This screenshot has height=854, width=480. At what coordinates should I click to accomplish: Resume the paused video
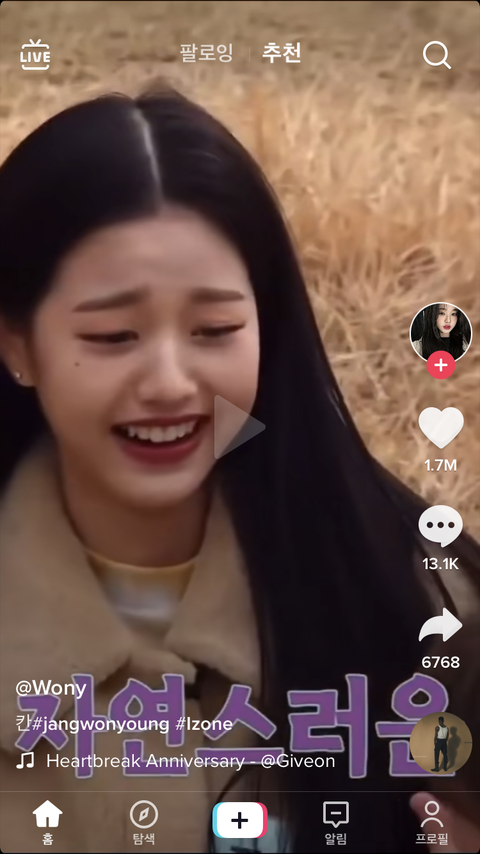click(x=239, y=427)
